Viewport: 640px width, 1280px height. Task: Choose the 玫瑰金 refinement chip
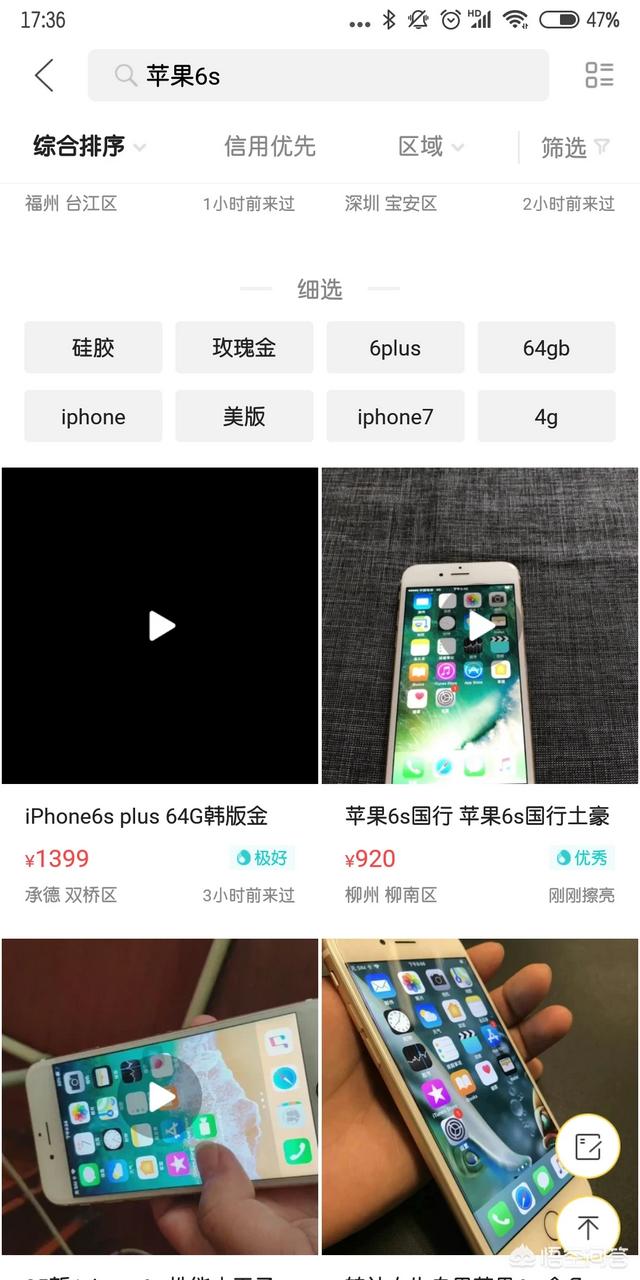point(244,348)
